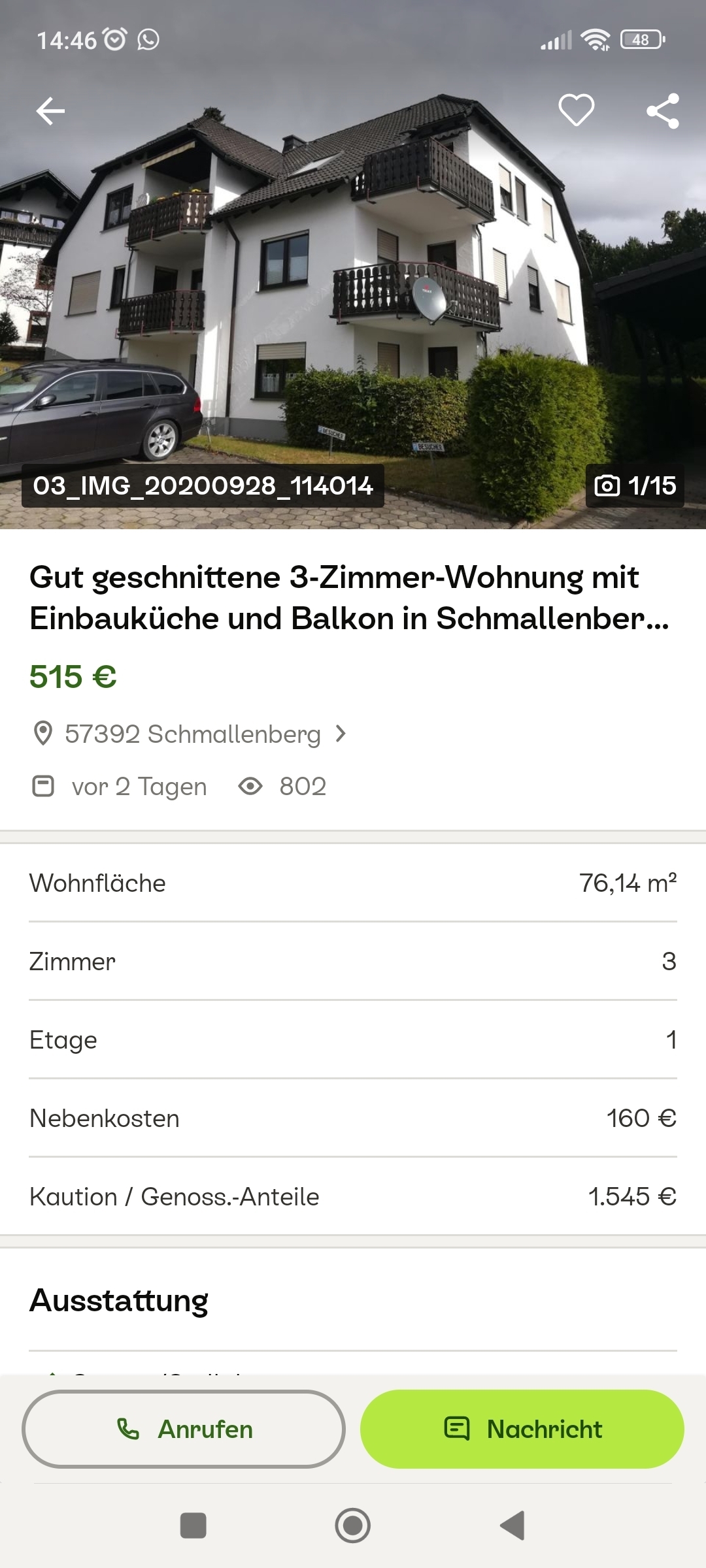
Task: Share this apartment listing
Action: 663,111
